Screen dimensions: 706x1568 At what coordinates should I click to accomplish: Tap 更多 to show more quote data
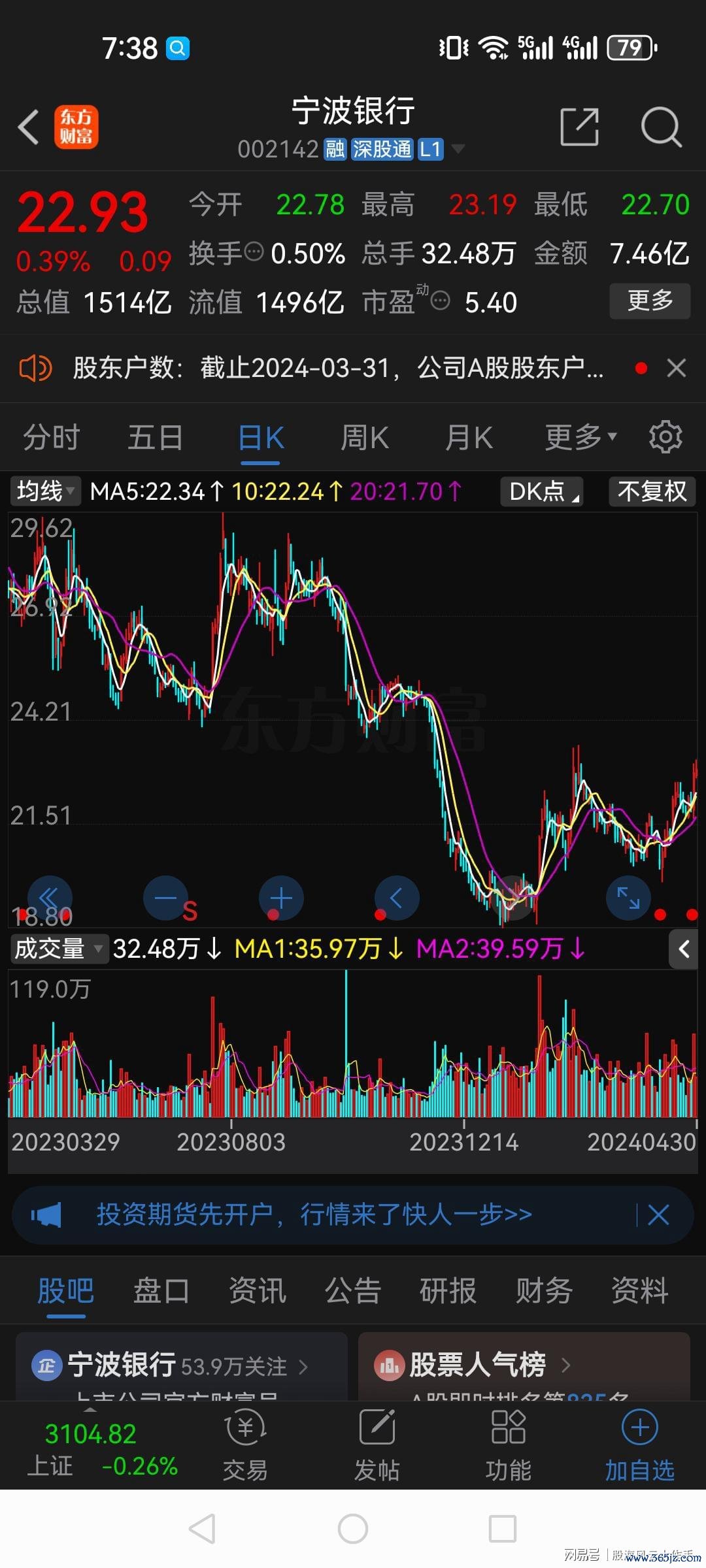pyautogui.click(x=649, y=301)
